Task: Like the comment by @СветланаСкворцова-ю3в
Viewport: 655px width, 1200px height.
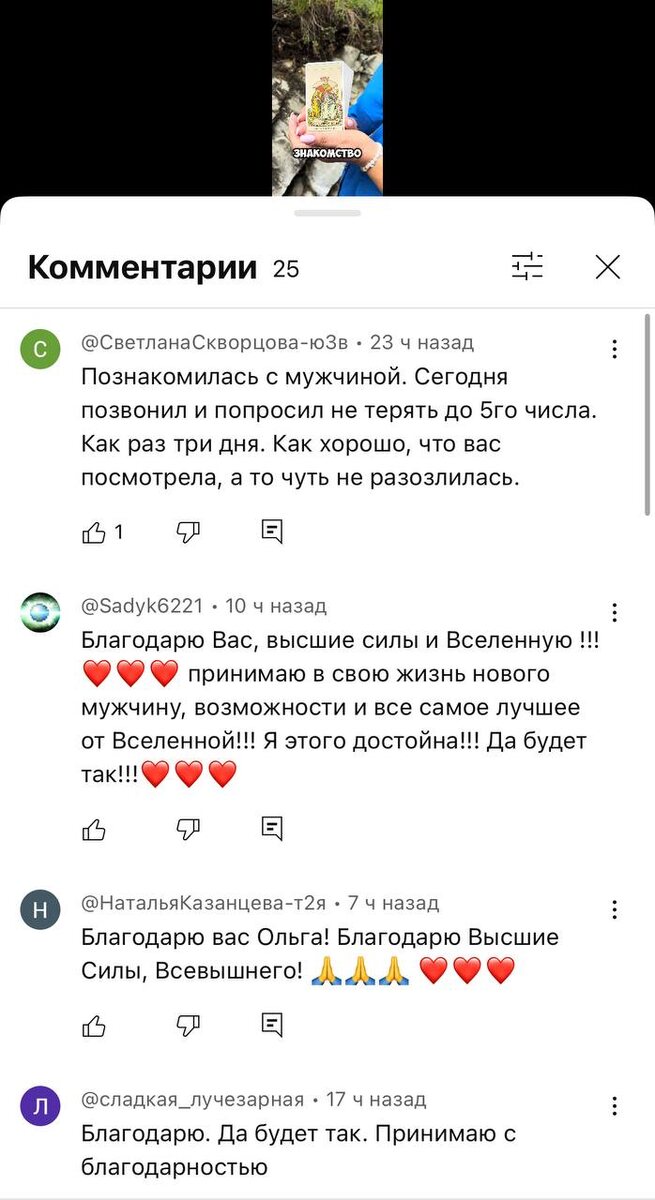Action: 94,532
